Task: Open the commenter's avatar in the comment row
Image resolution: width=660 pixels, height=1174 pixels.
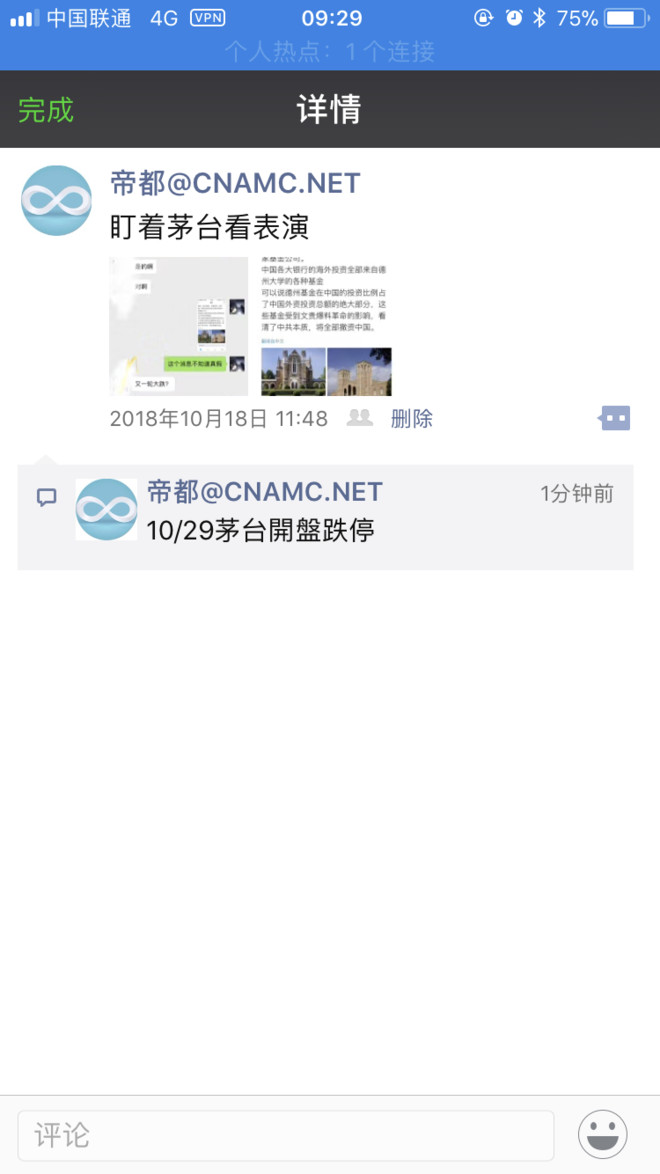Action: click(106, 509)
